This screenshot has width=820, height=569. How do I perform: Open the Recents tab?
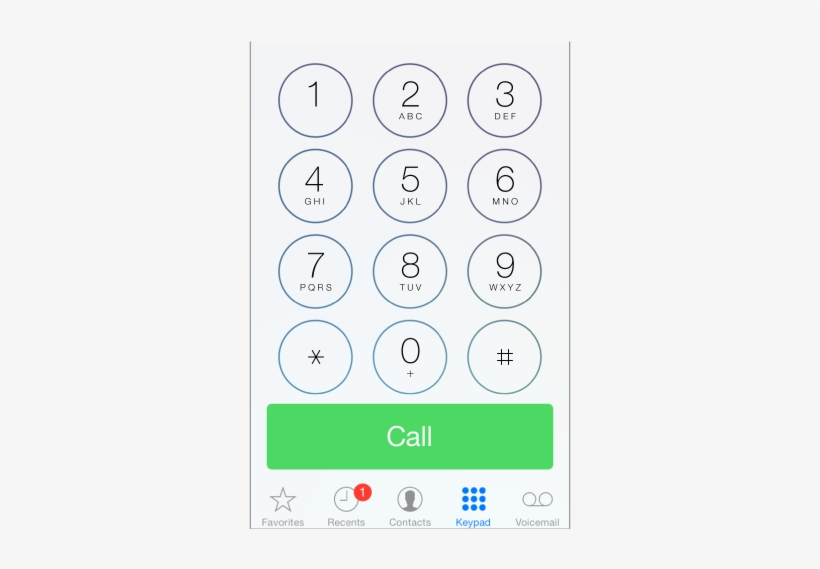tap(346, 506)
